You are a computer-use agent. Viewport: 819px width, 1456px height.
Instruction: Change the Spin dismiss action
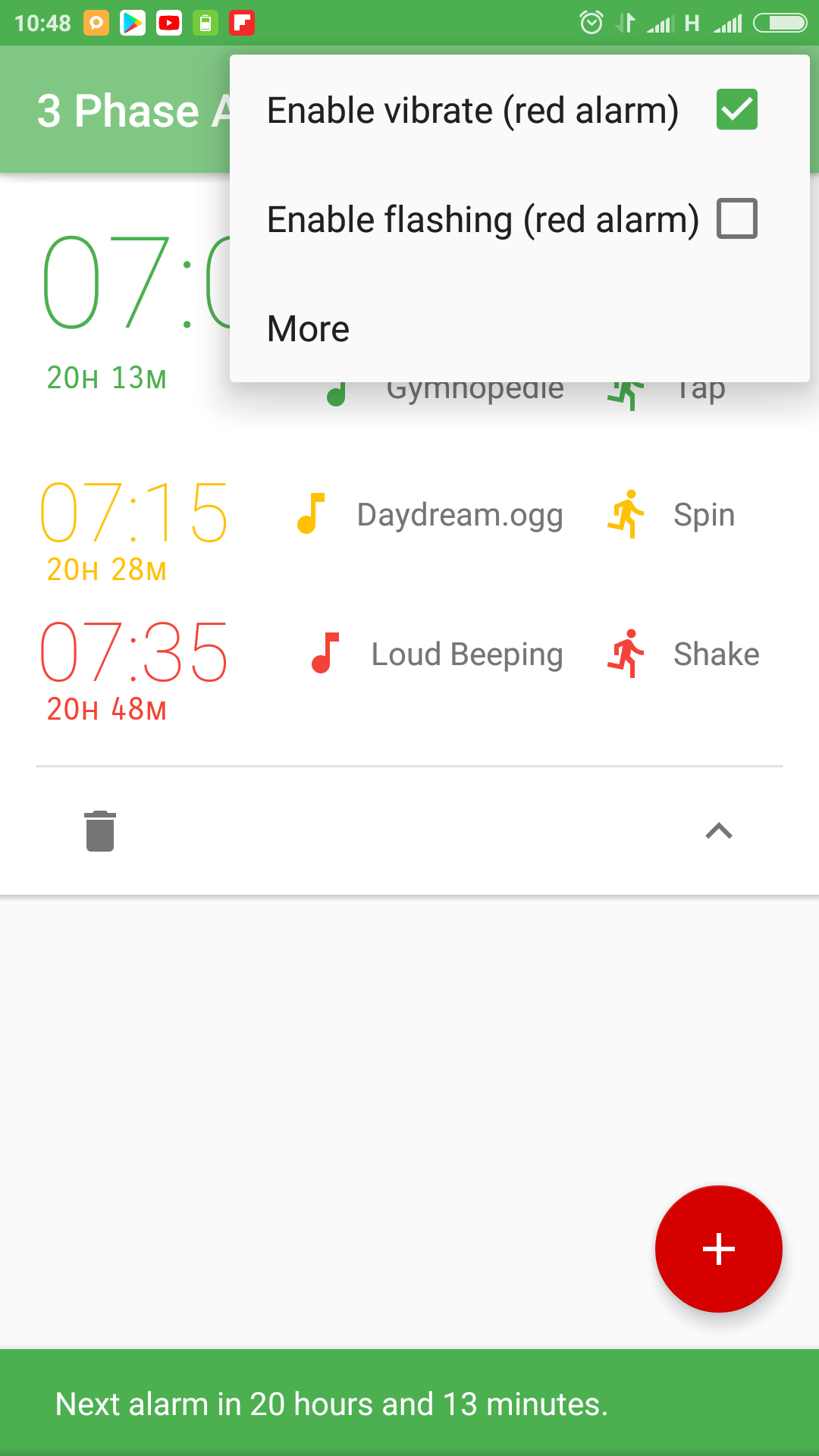pos(704,515)
